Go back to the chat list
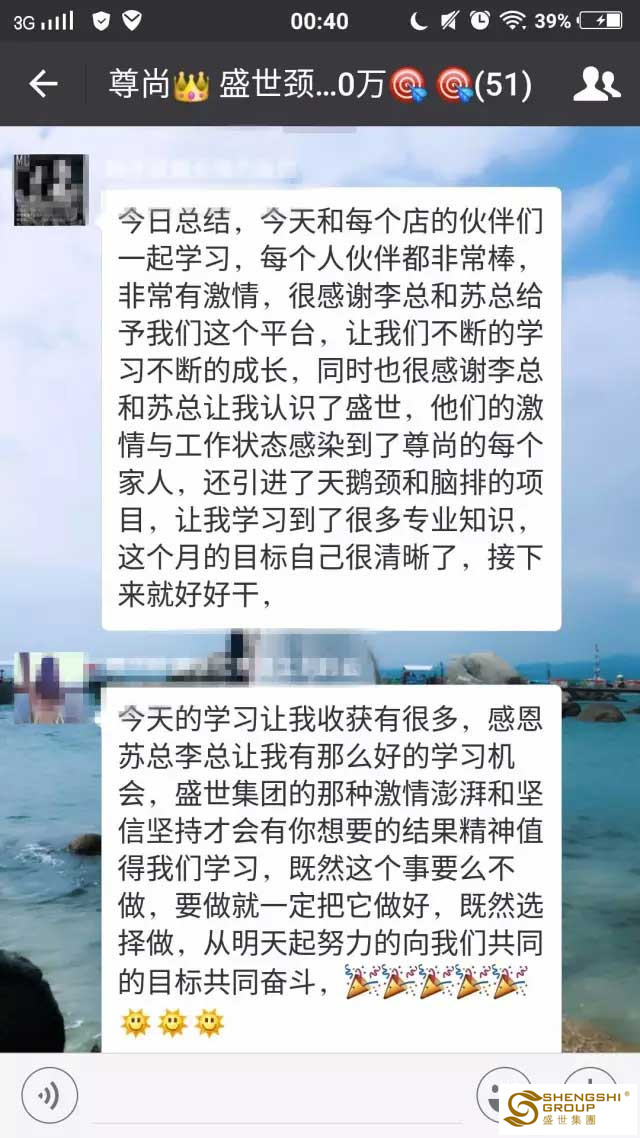 click(x=43, y=85)
